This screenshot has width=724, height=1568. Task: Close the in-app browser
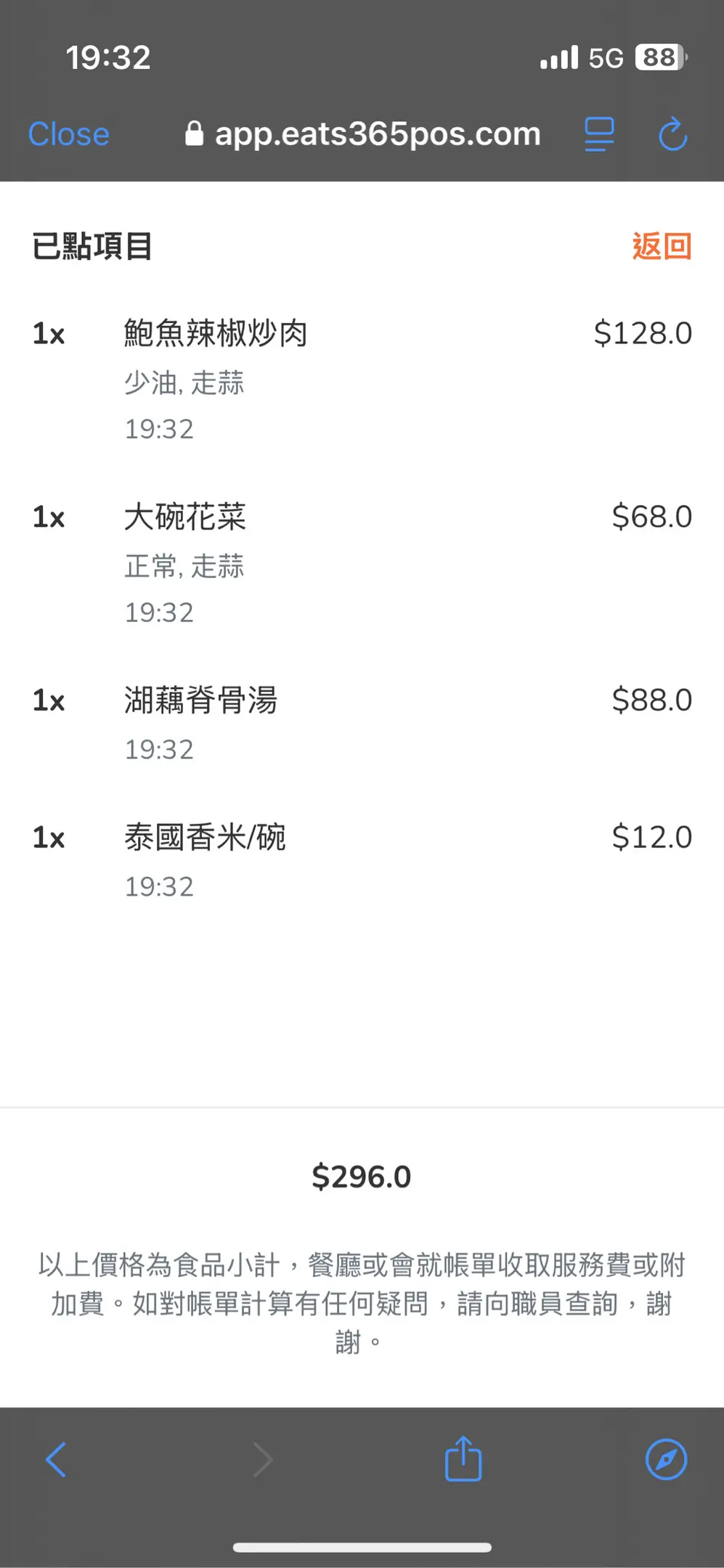click(69, 134)
